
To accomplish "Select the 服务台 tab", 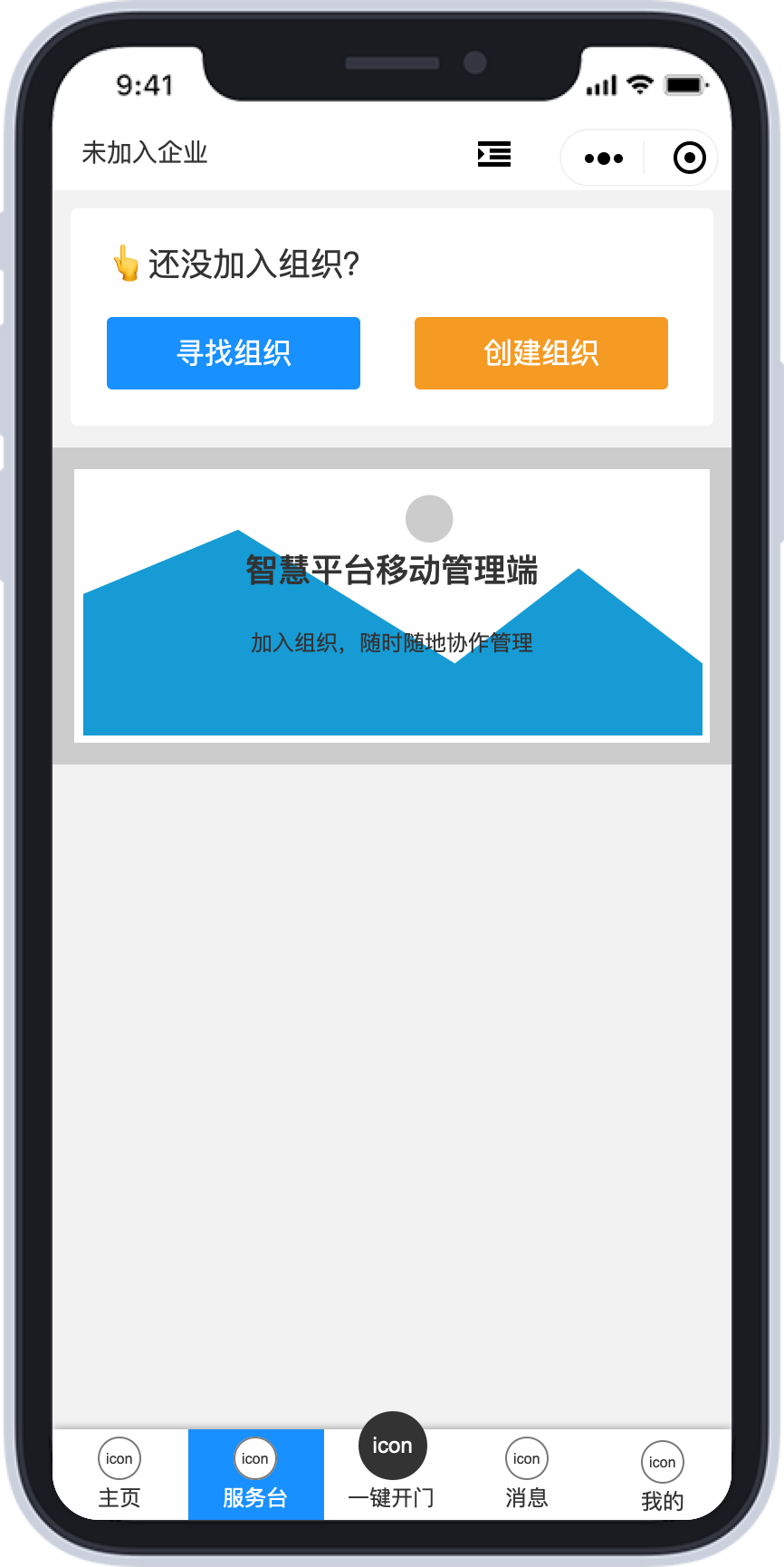I will (x=255, y=1476).
